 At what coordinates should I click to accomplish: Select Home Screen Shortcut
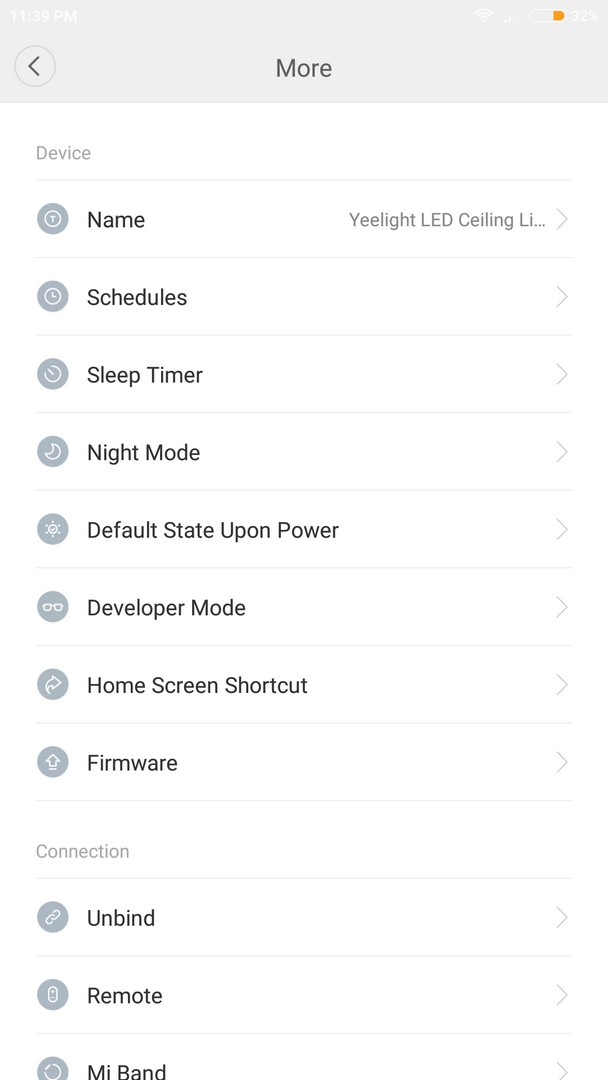click(x=304, y=685)
